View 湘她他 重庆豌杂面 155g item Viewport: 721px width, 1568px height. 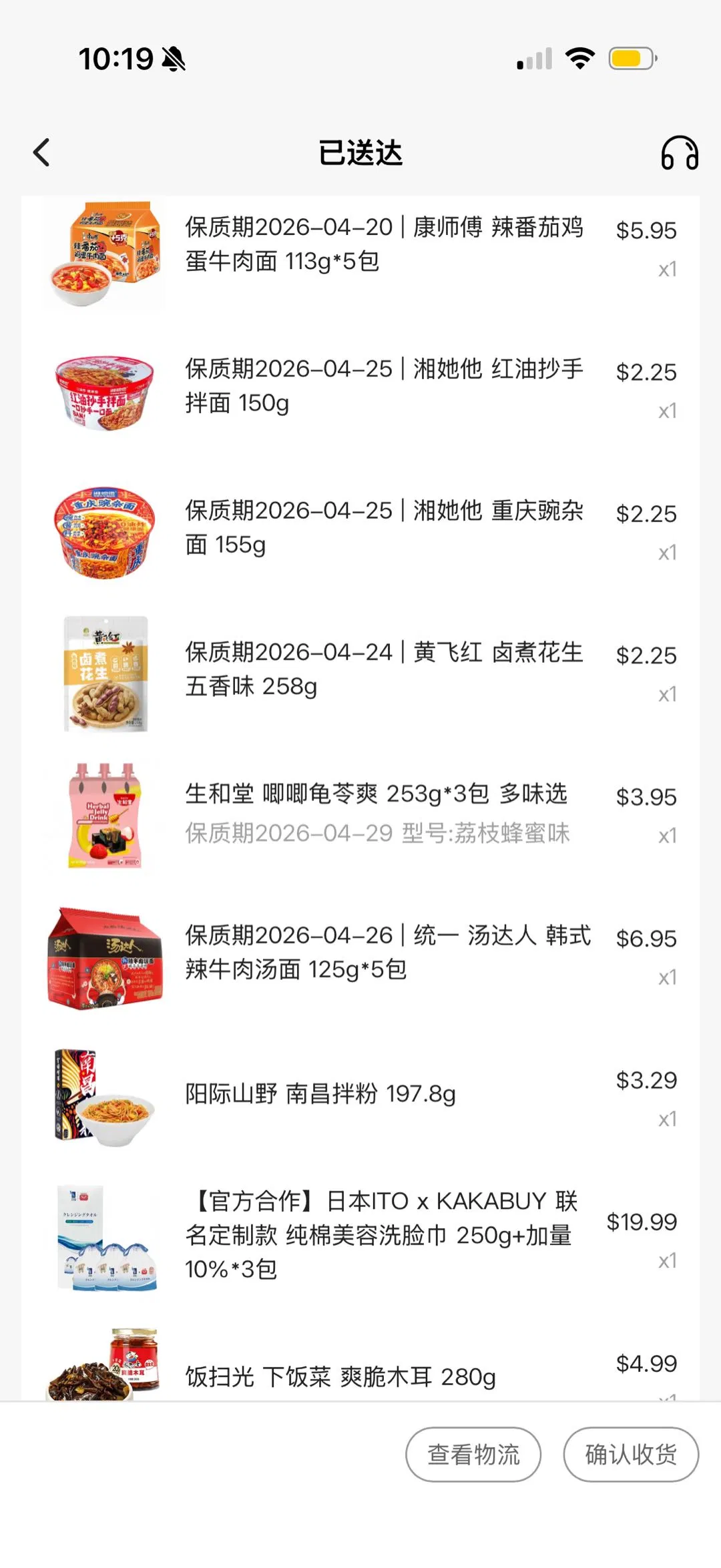pos(384,527)
